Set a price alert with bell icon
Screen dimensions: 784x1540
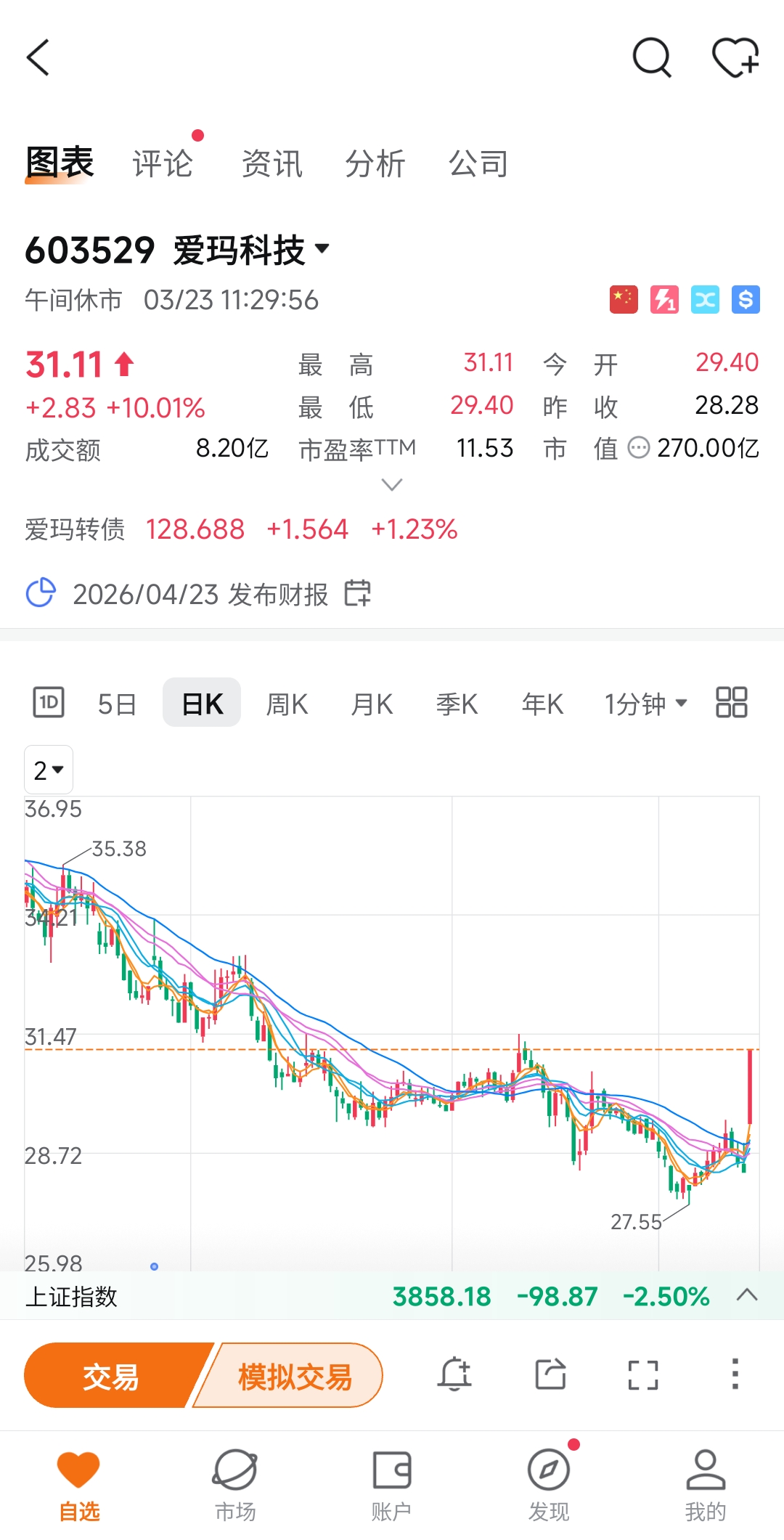[x=454, y=1374]
